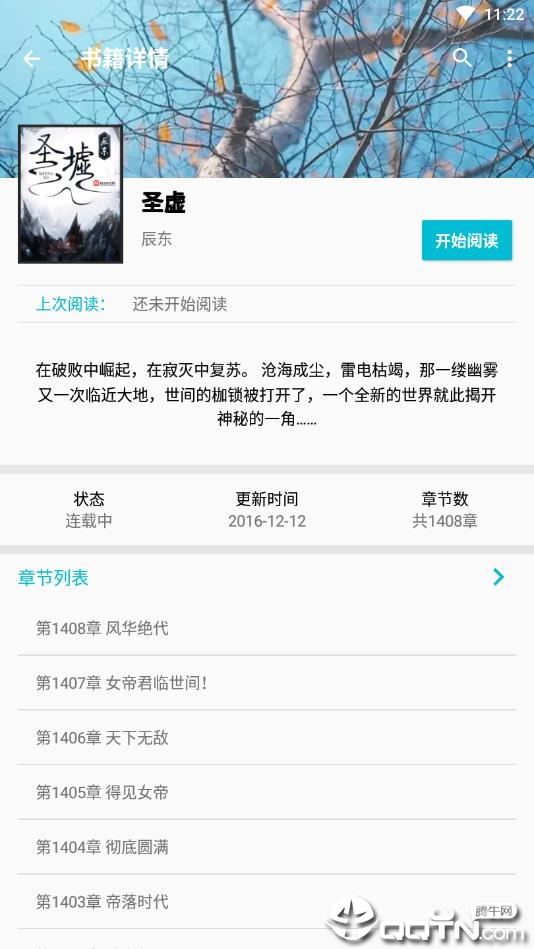Go back using the top-left arrow
Image resolution: width=534 pixels, height=949 pixels.
tap(31, 59)
